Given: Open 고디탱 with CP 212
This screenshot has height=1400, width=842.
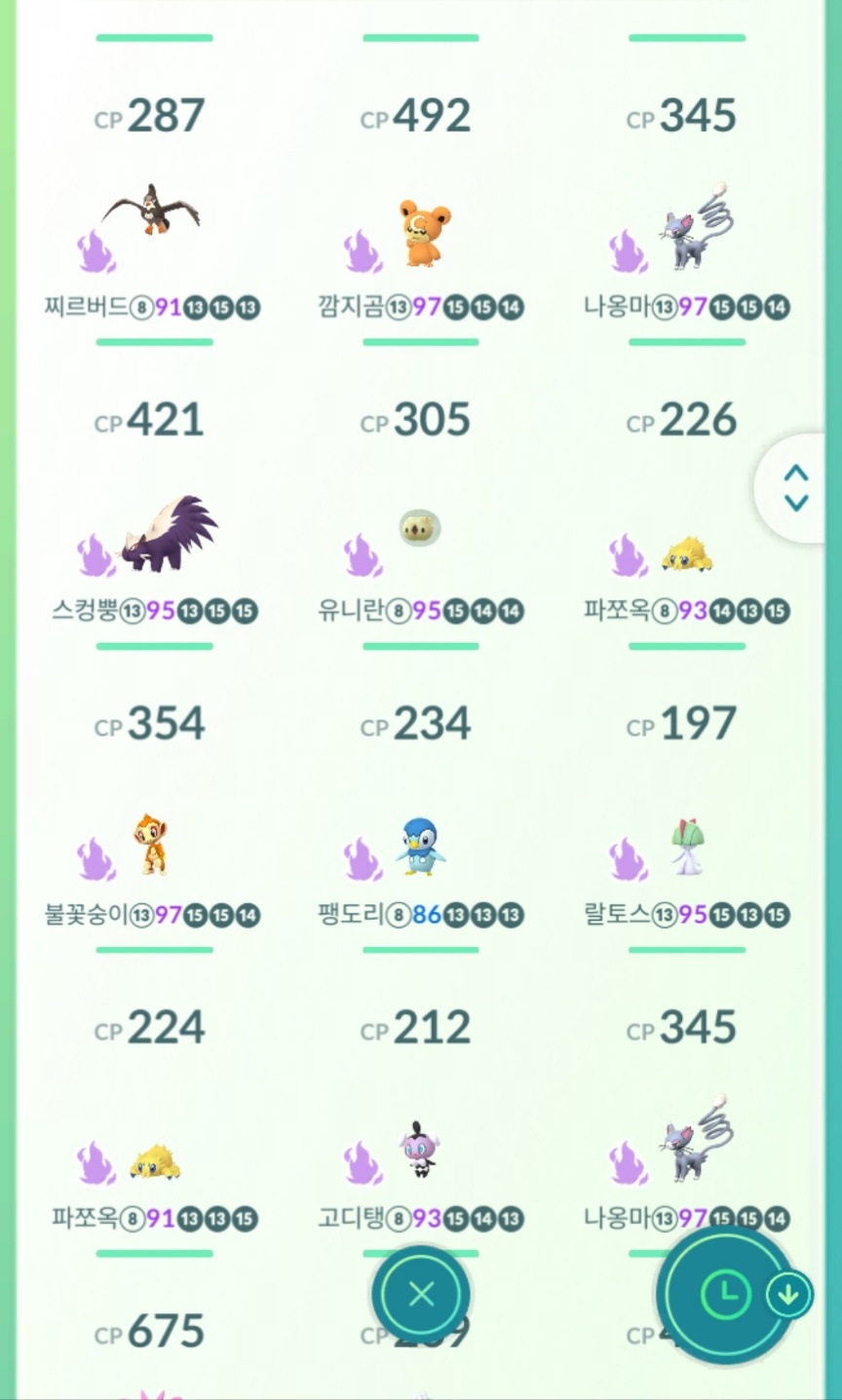Looking at the screenshot, I should [420, 1150].
